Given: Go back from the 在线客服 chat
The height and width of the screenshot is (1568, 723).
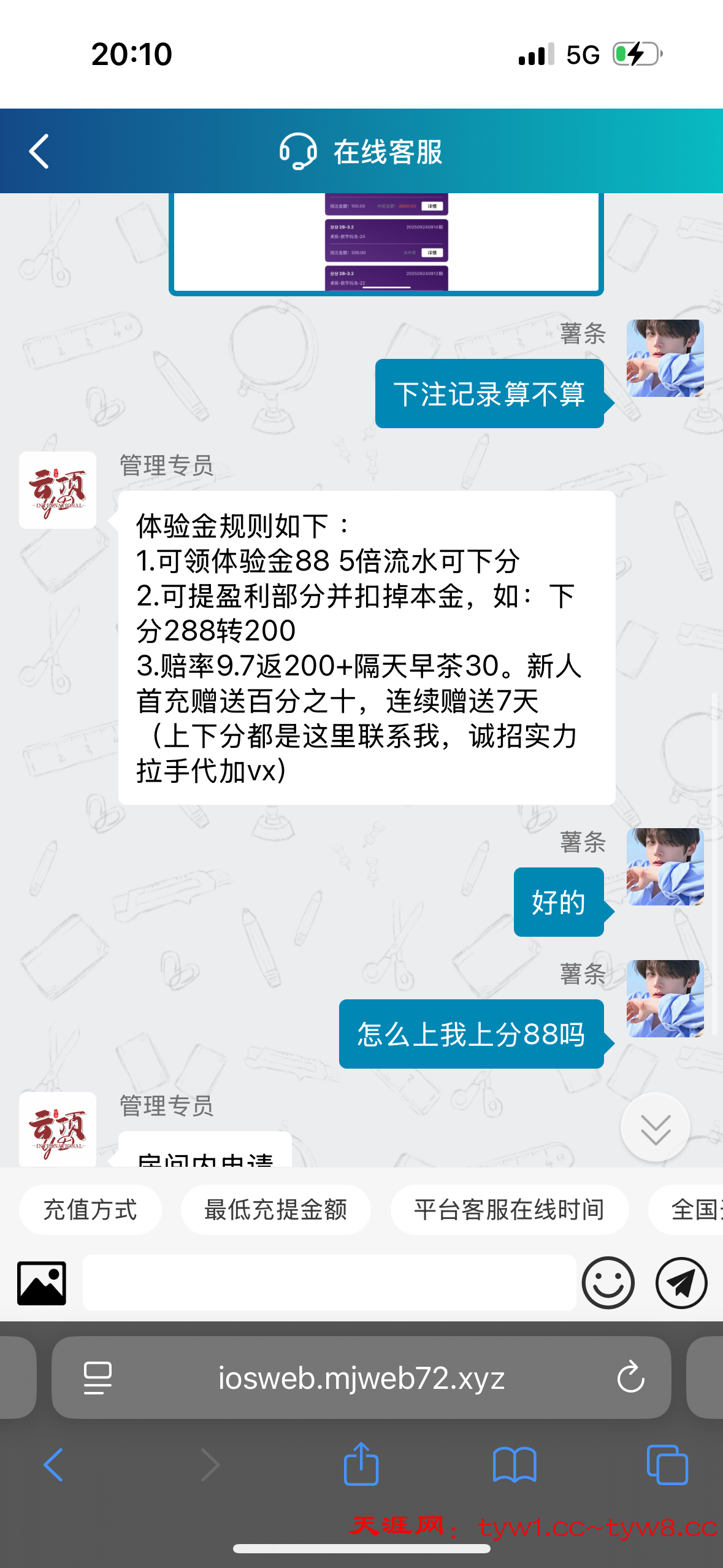Looking at the screenshot, I should pyautogui.click(x=39, y=152).
